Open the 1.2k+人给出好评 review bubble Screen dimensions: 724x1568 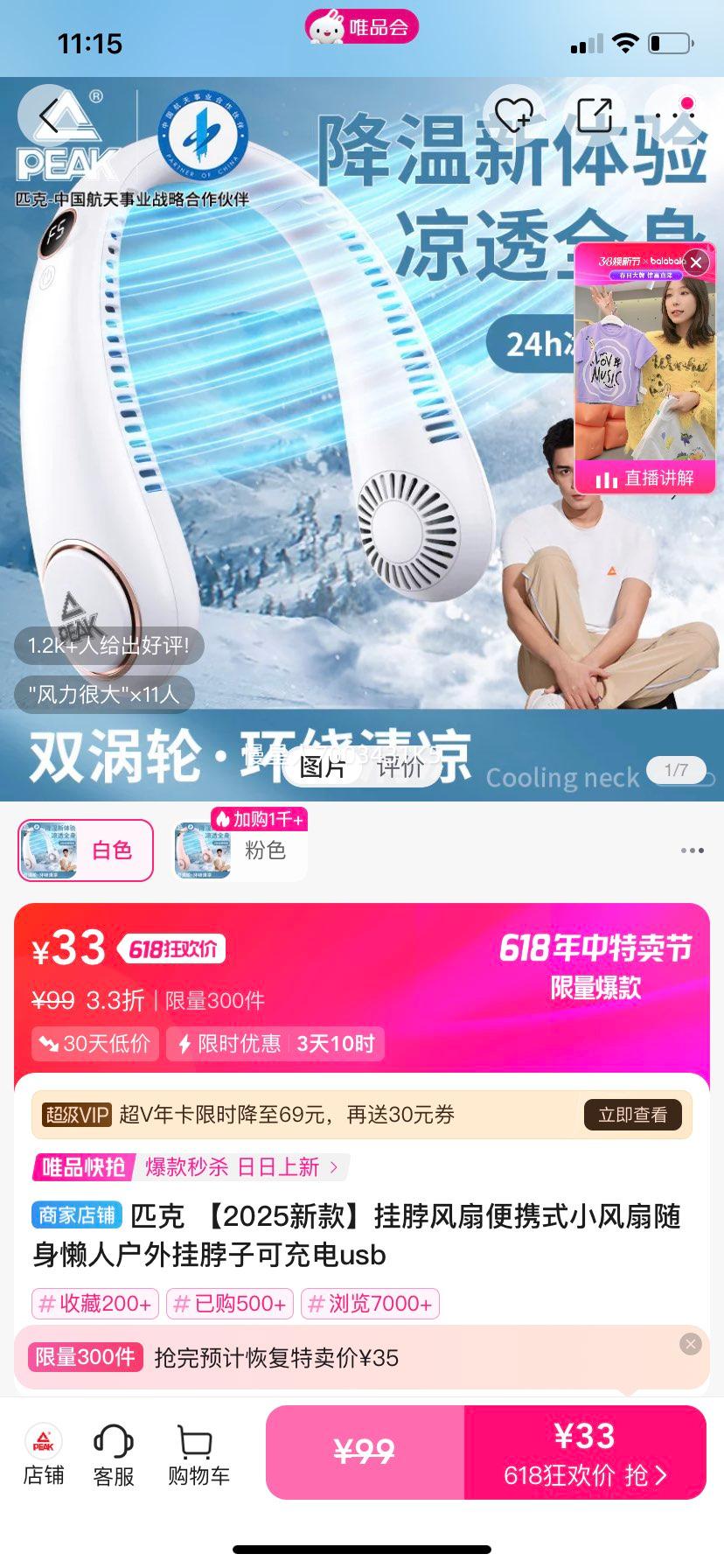(108, 646)
